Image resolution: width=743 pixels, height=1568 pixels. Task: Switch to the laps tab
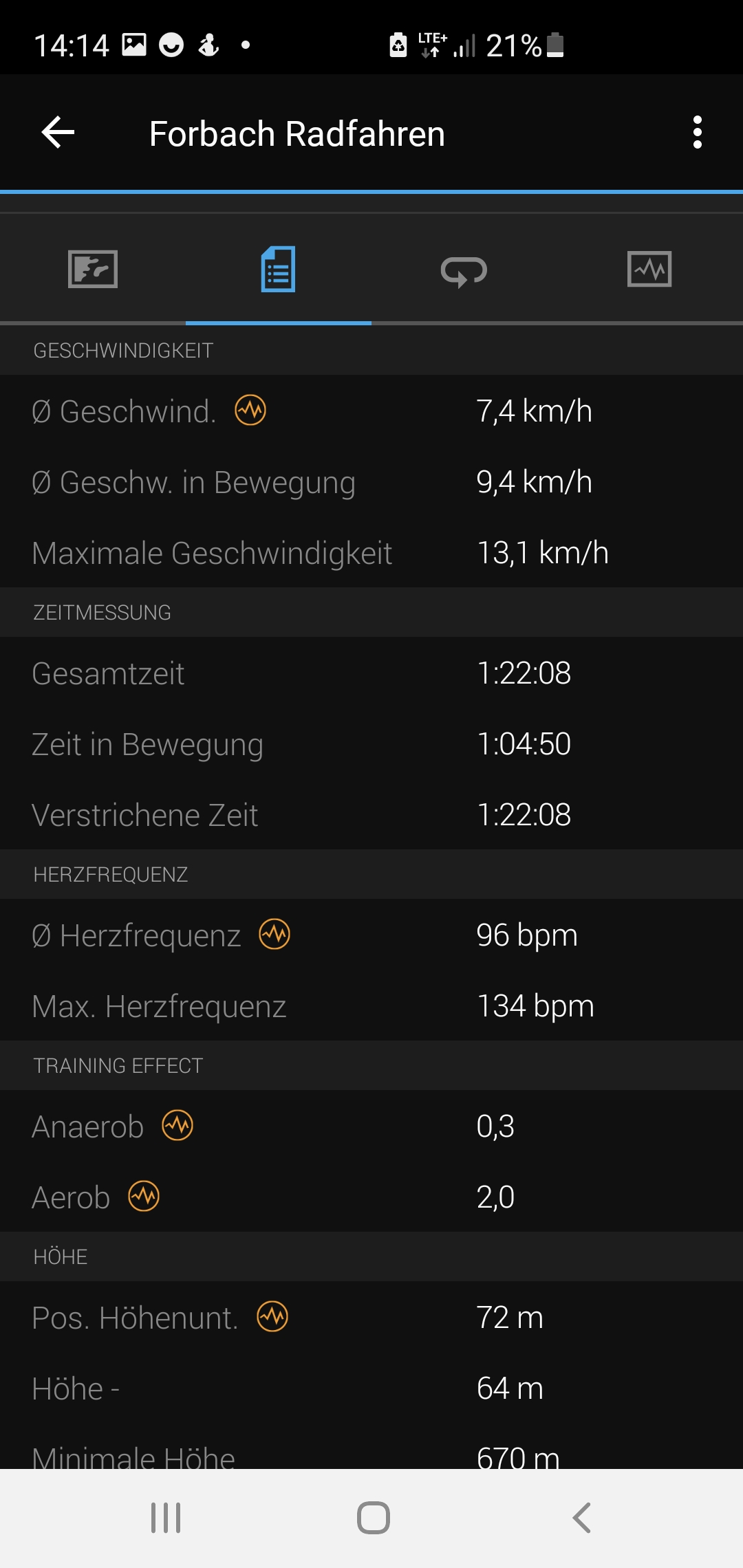464,270
